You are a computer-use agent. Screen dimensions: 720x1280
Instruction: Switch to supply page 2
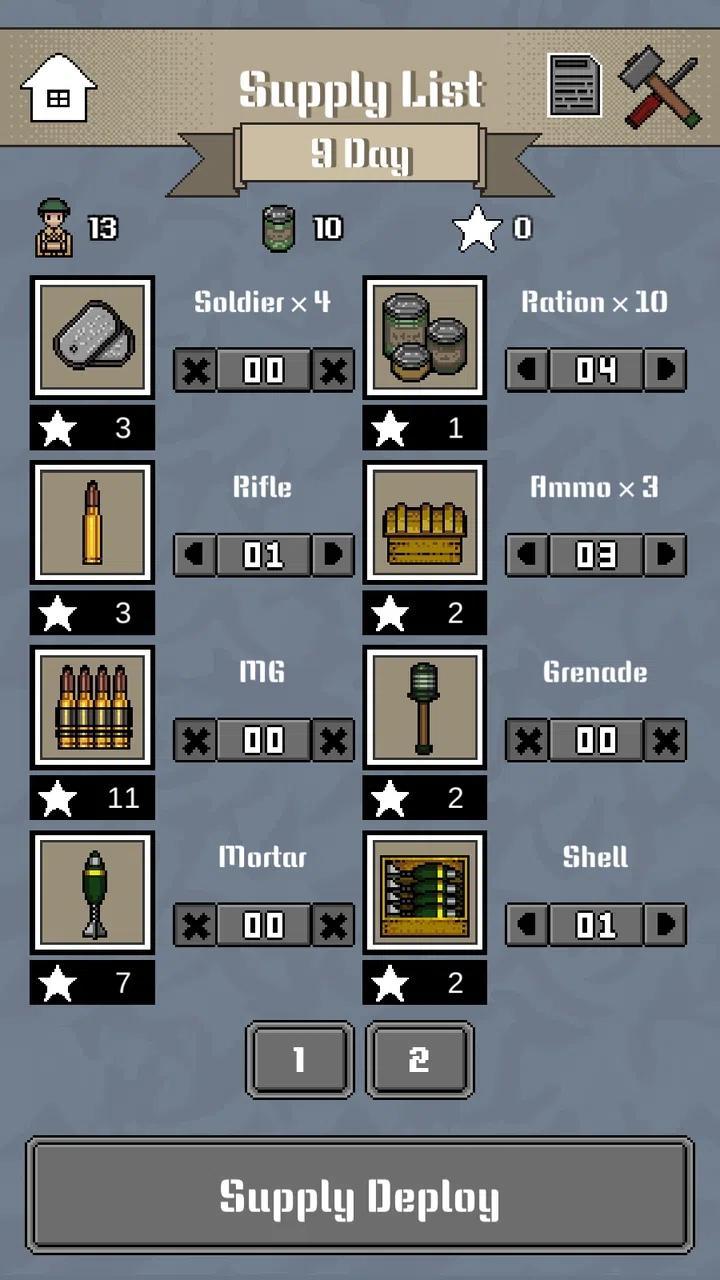point(419,1060)
